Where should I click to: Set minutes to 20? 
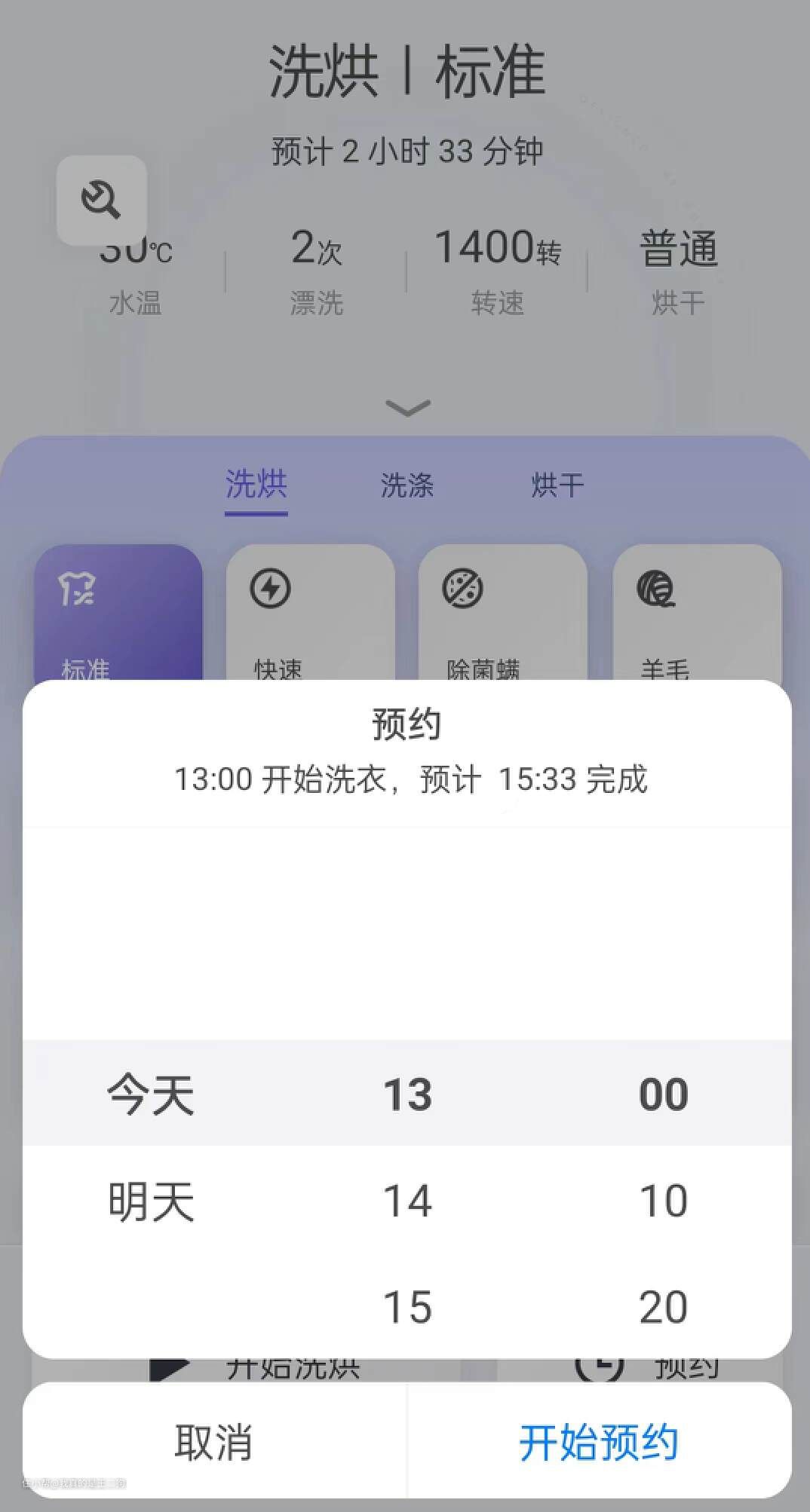663,1307
